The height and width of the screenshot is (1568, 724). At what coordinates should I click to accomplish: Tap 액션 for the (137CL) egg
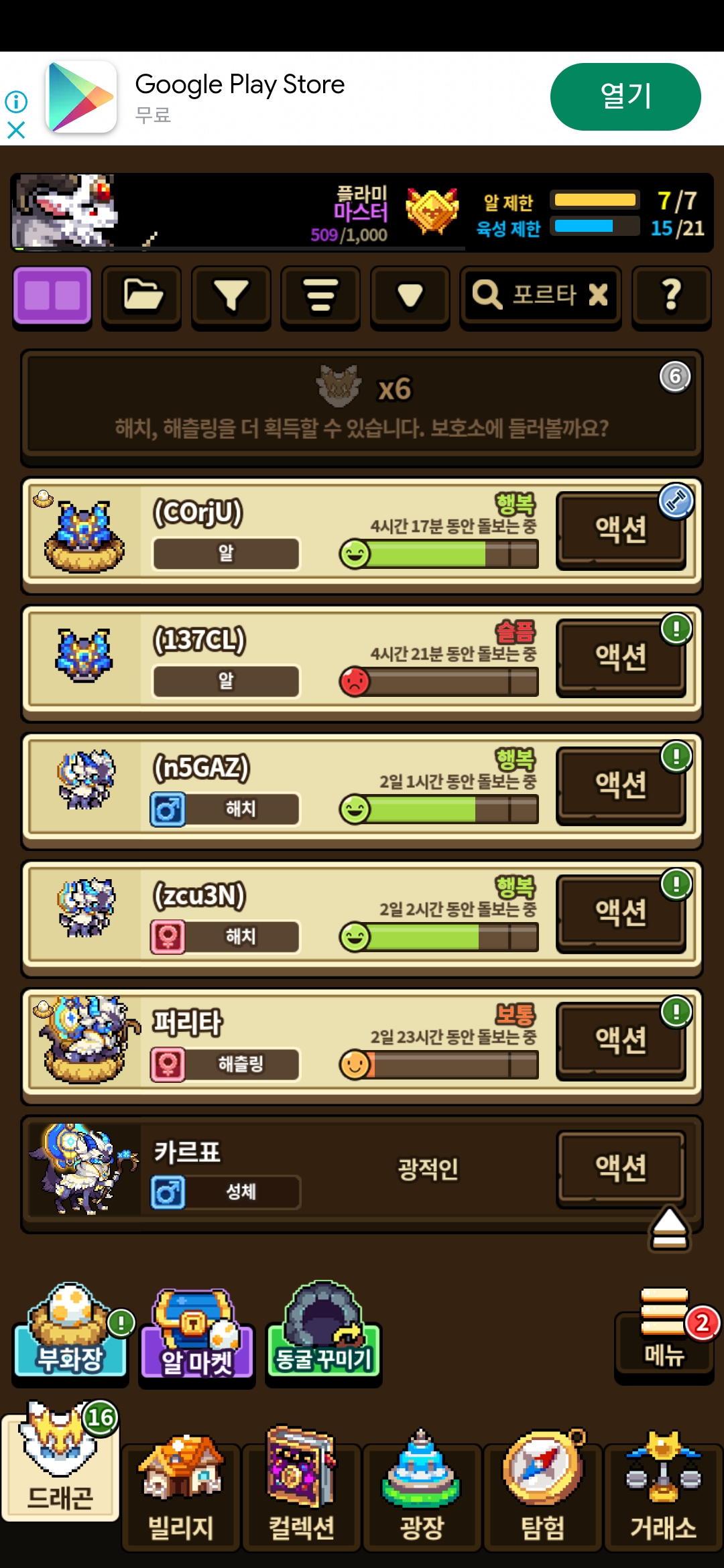coord(621,657)
